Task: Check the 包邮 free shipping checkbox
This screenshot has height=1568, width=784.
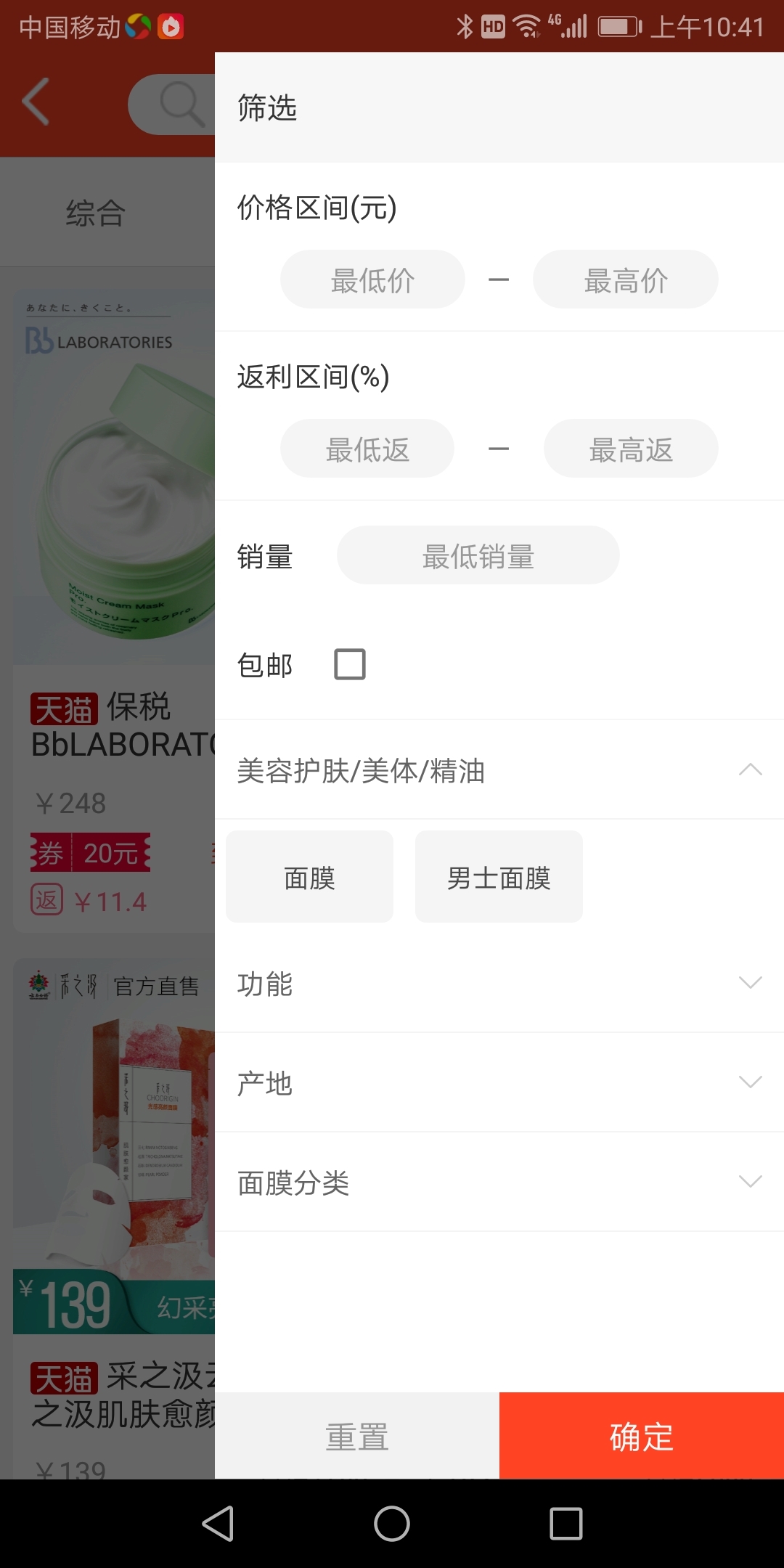Action: click(x=350, y=663)
